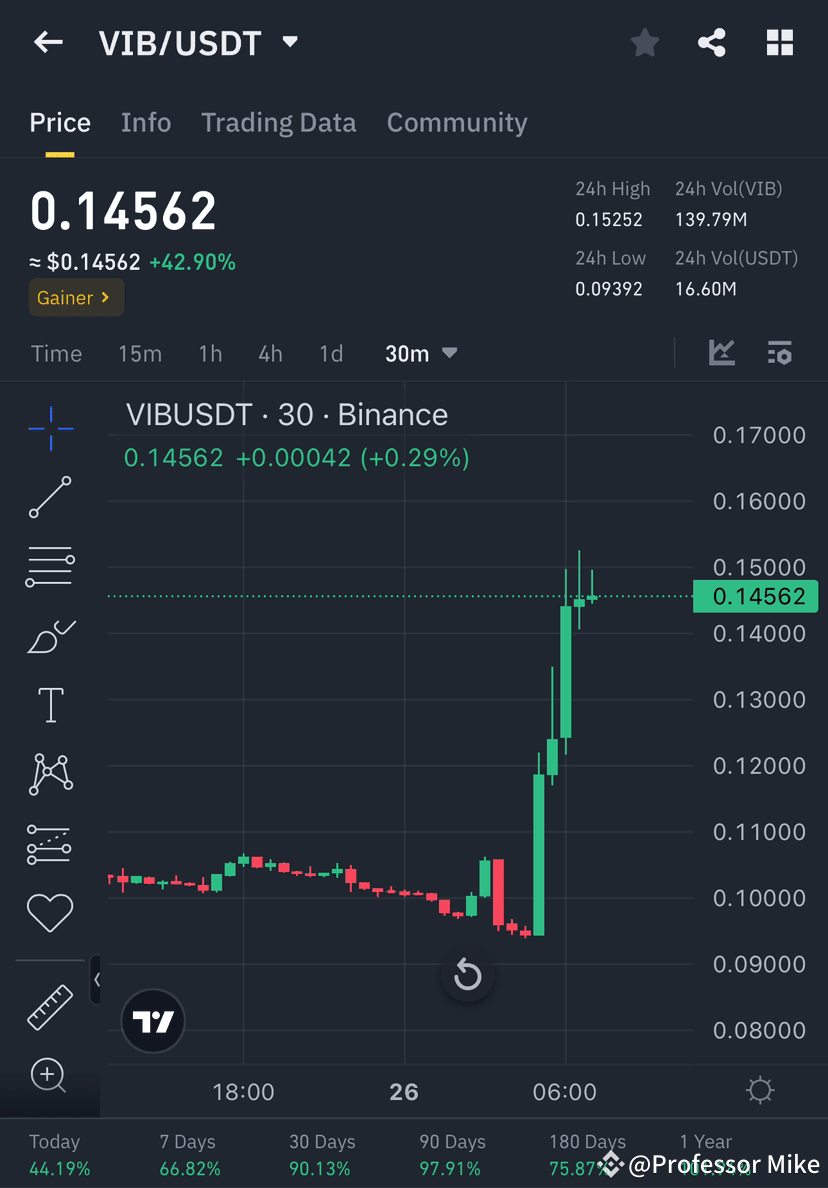Select the text annotation tool
Screen dimensions: 828x1188
click(x=50, y=705)
